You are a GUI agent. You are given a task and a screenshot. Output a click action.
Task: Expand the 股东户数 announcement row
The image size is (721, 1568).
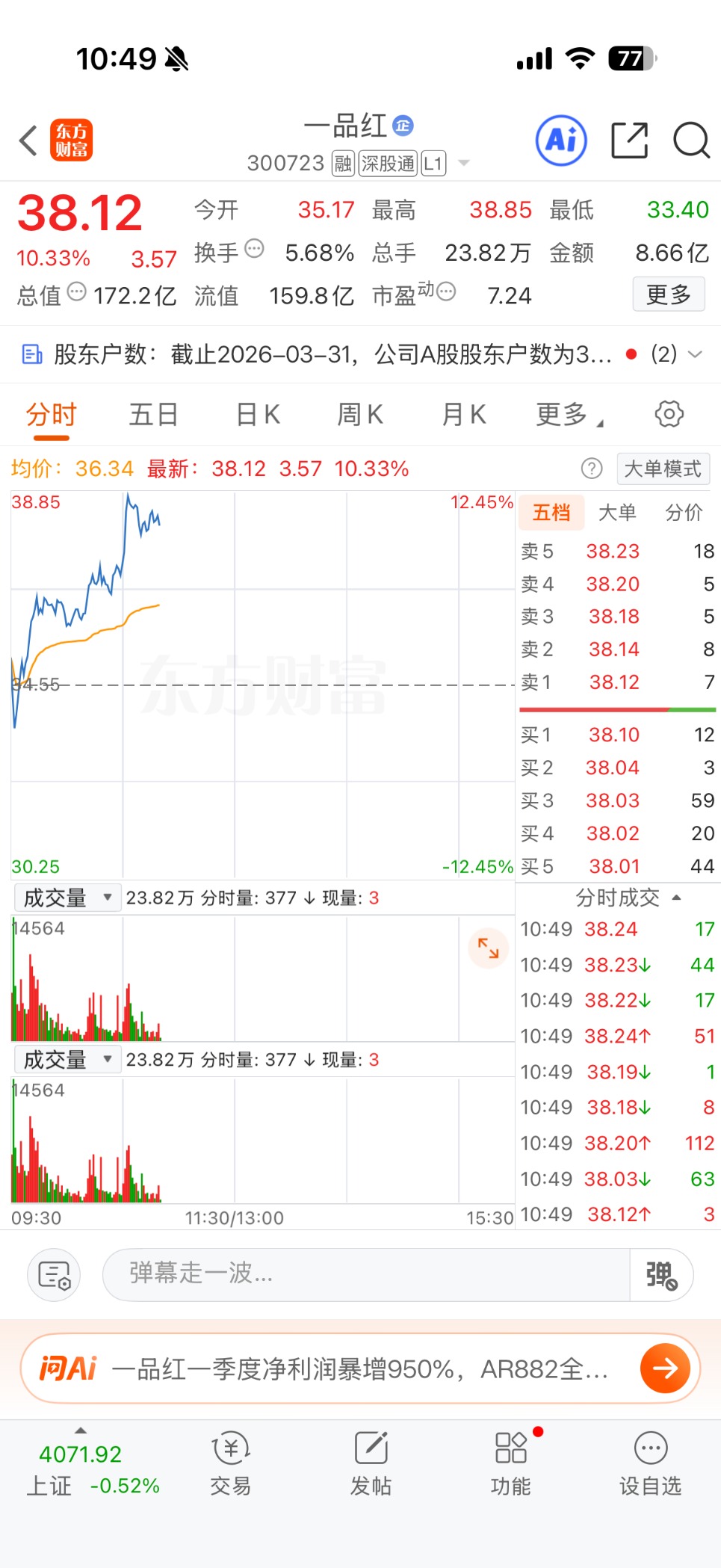coord(695,354)
